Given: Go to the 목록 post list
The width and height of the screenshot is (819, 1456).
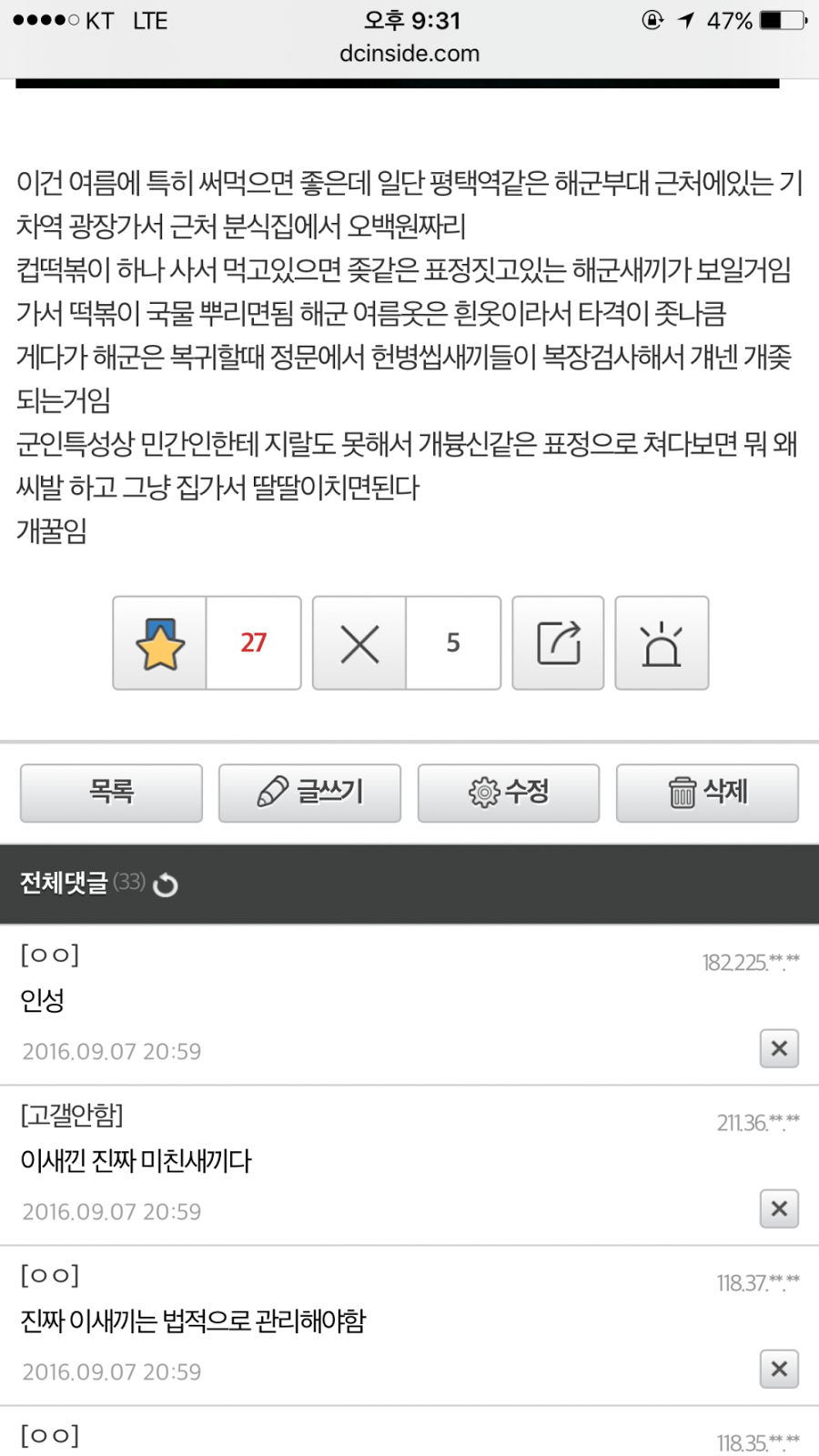Looking at the screenshot, I should click(111, 793).
